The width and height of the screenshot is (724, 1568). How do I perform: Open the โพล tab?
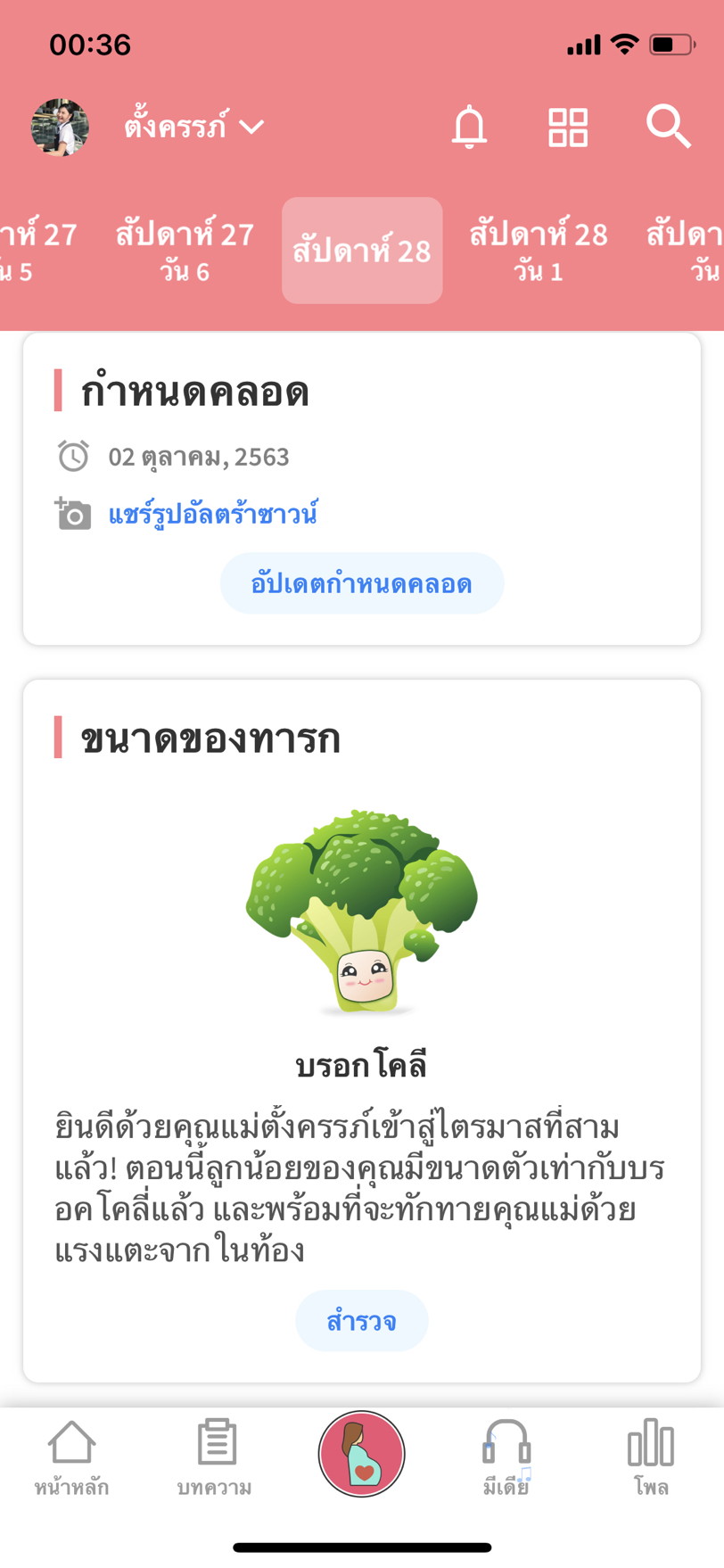click(651, 1456)
